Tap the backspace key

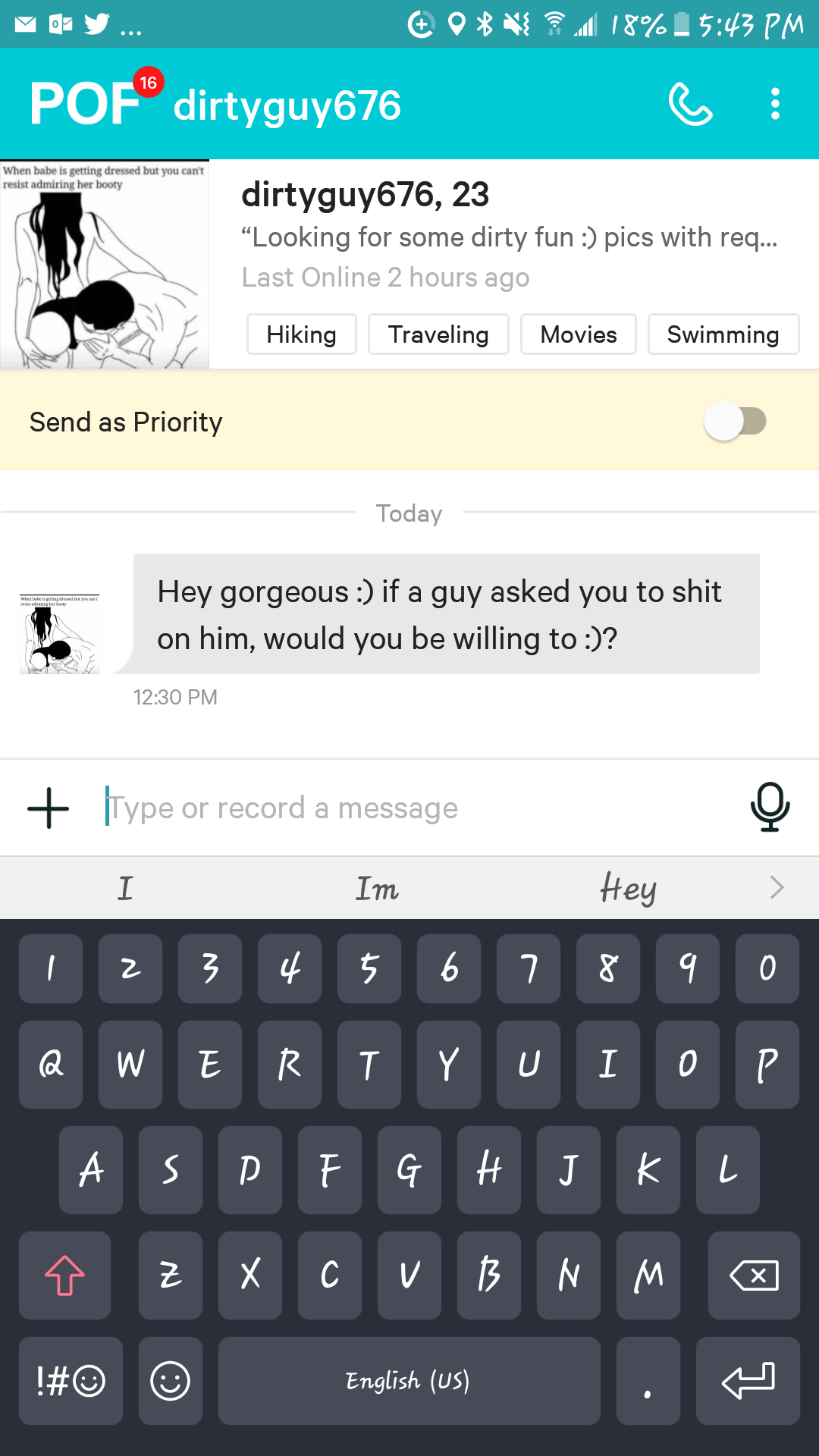pos(753,1275)
